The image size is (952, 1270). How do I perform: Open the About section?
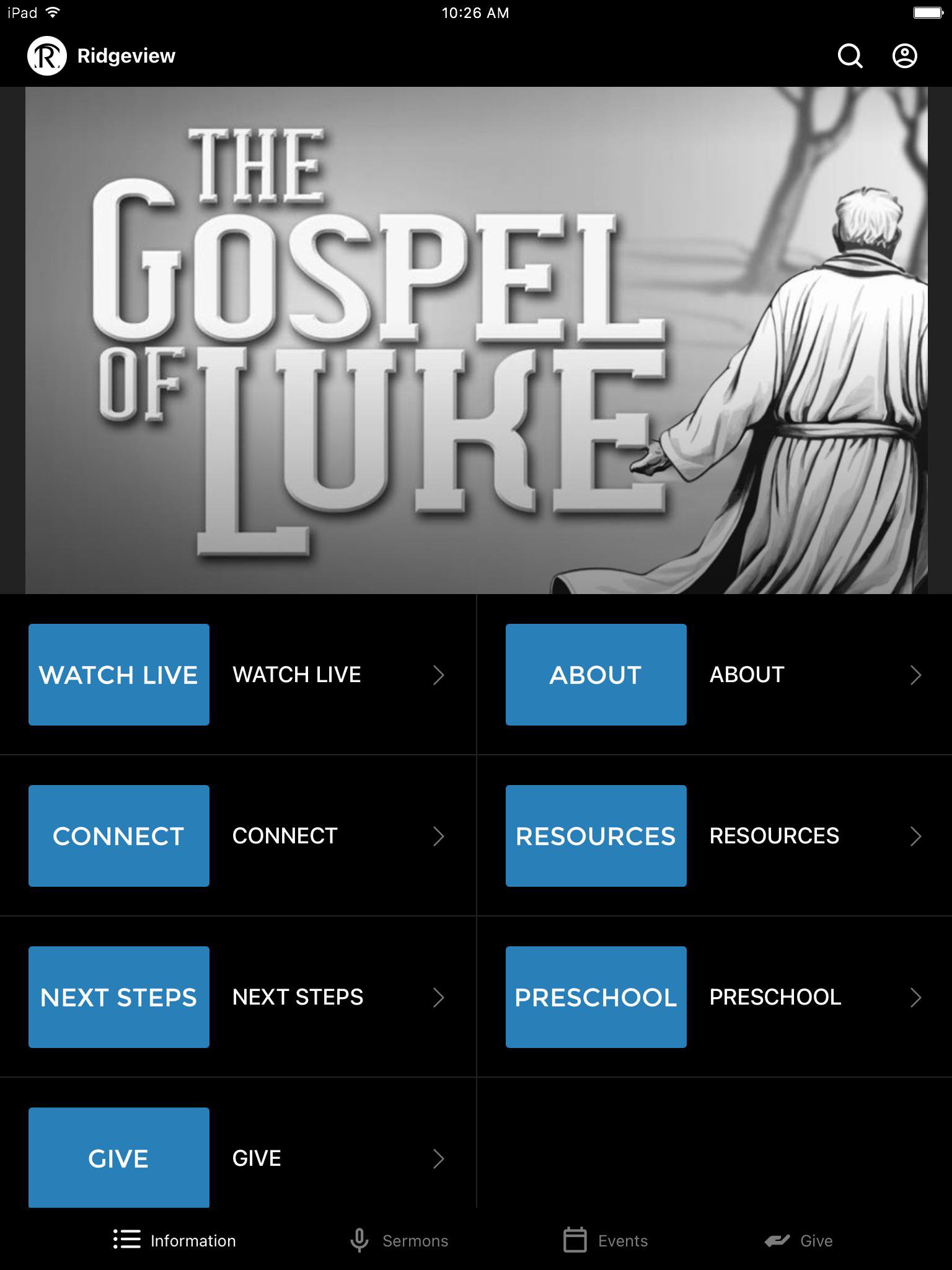(714, 675)
